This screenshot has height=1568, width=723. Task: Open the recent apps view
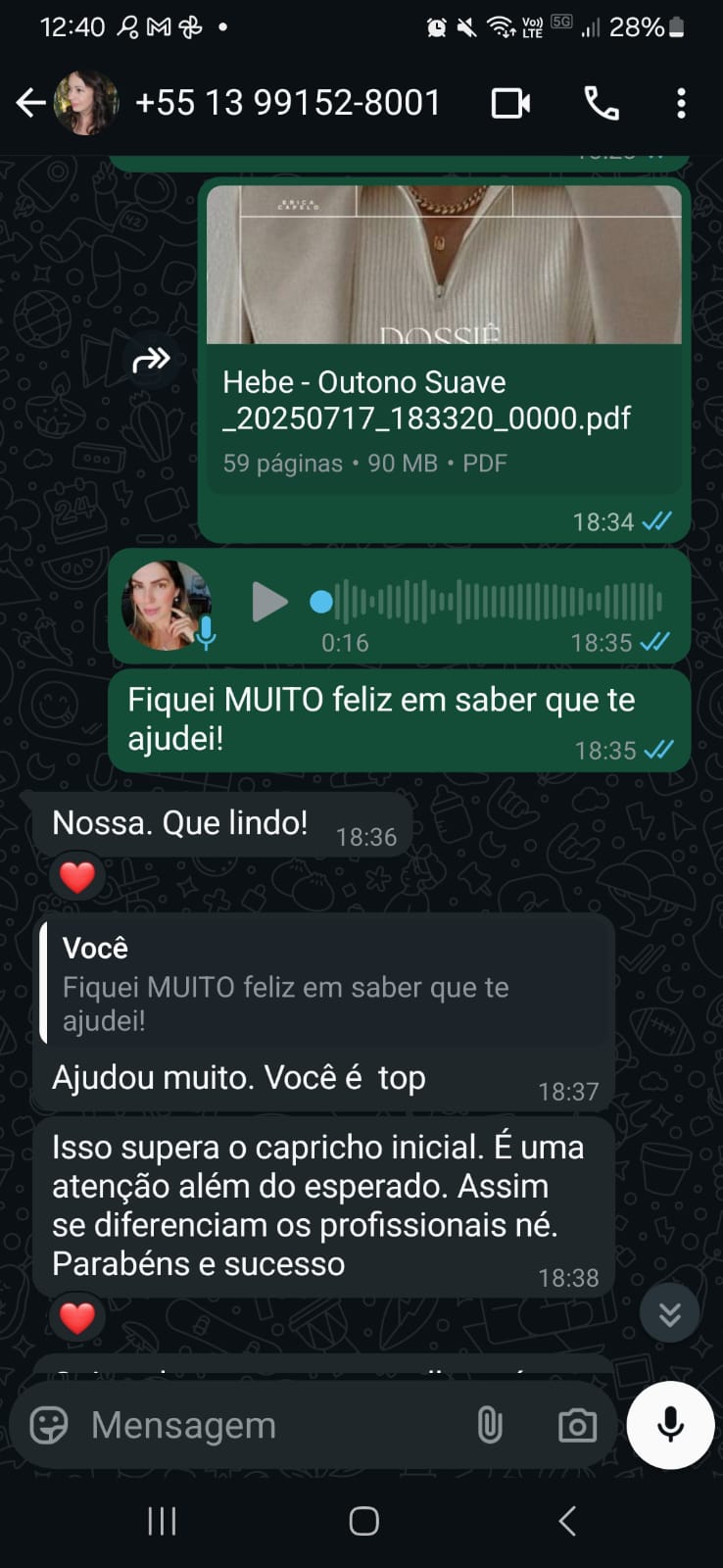tap(162, 1521)
